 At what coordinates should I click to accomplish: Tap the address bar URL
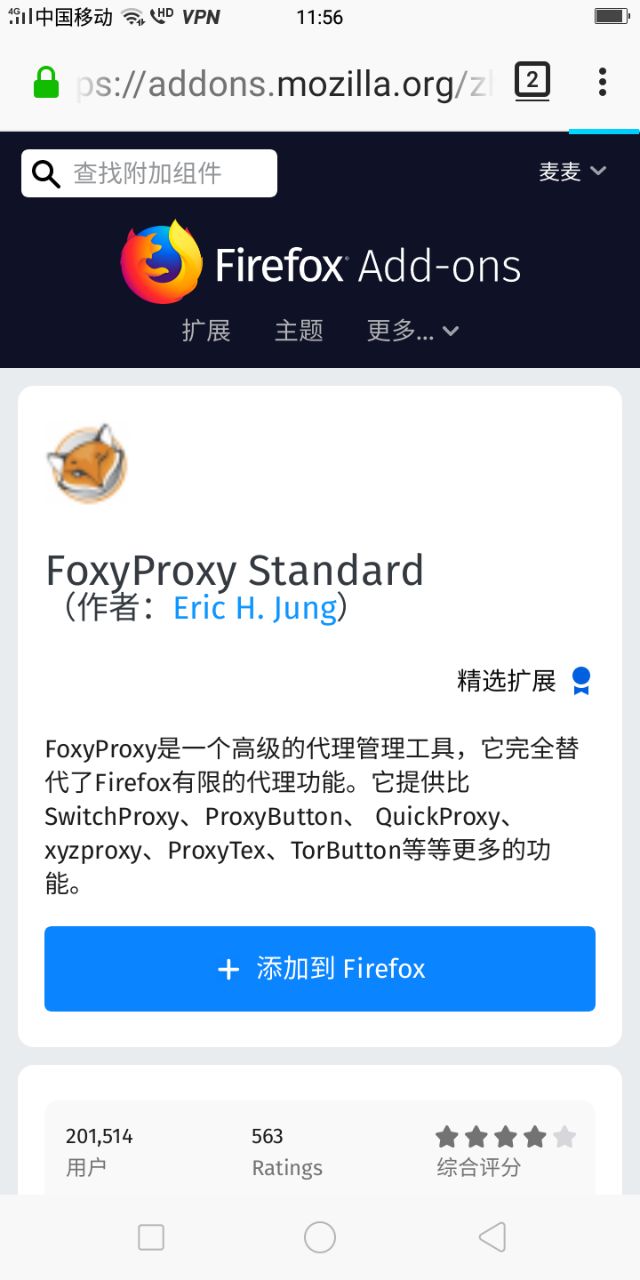pos(285,84)
